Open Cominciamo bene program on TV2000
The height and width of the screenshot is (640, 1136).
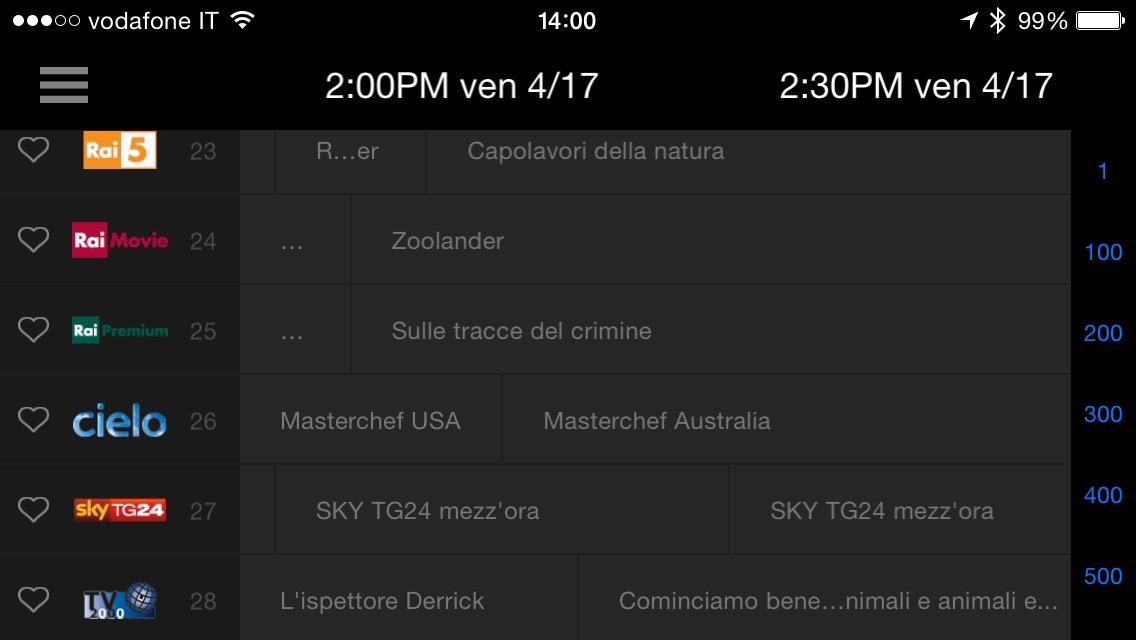tap(836, 601)
